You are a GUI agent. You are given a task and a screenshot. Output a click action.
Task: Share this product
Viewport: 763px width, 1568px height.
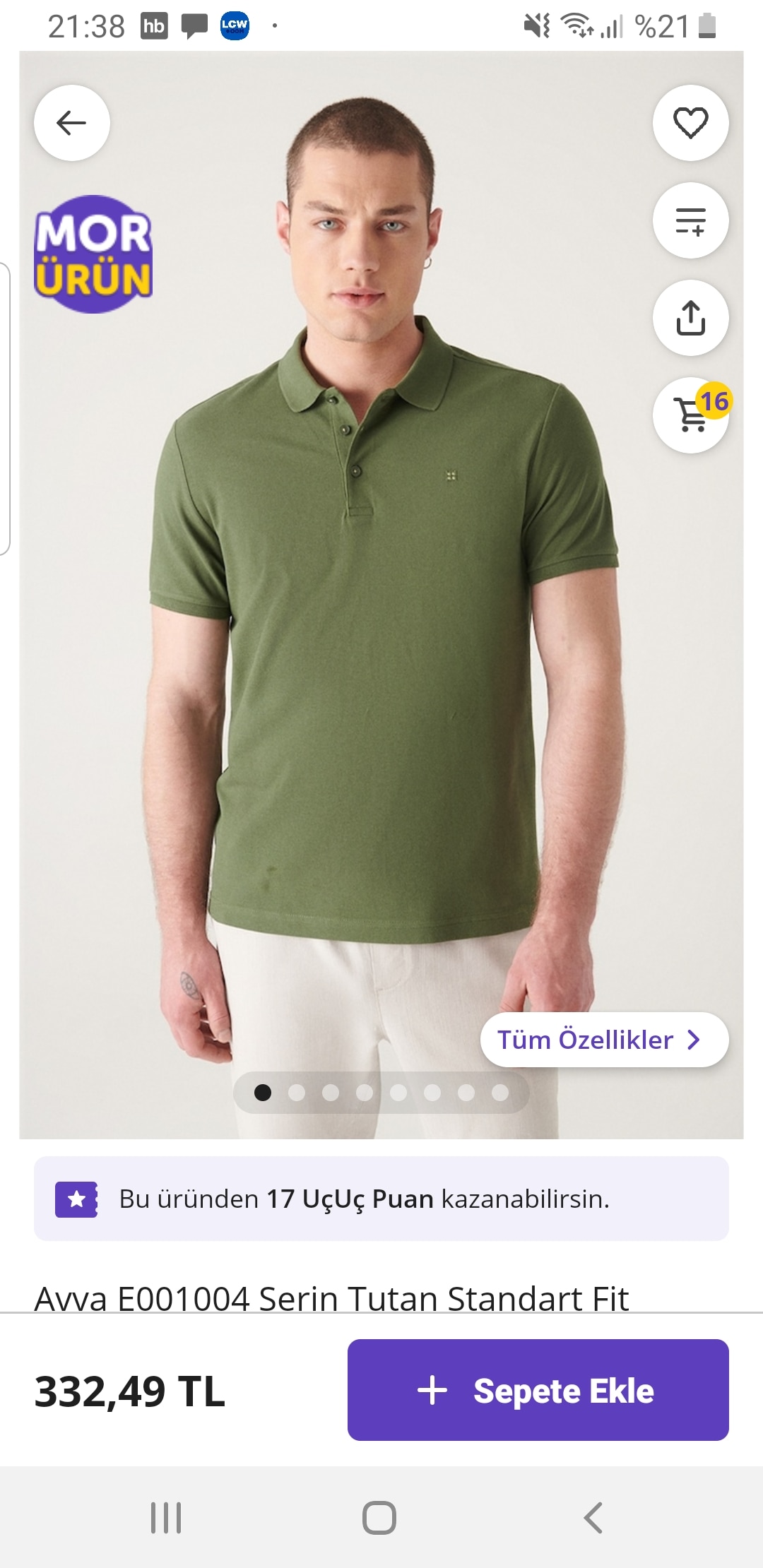click(x=690, y=318)
